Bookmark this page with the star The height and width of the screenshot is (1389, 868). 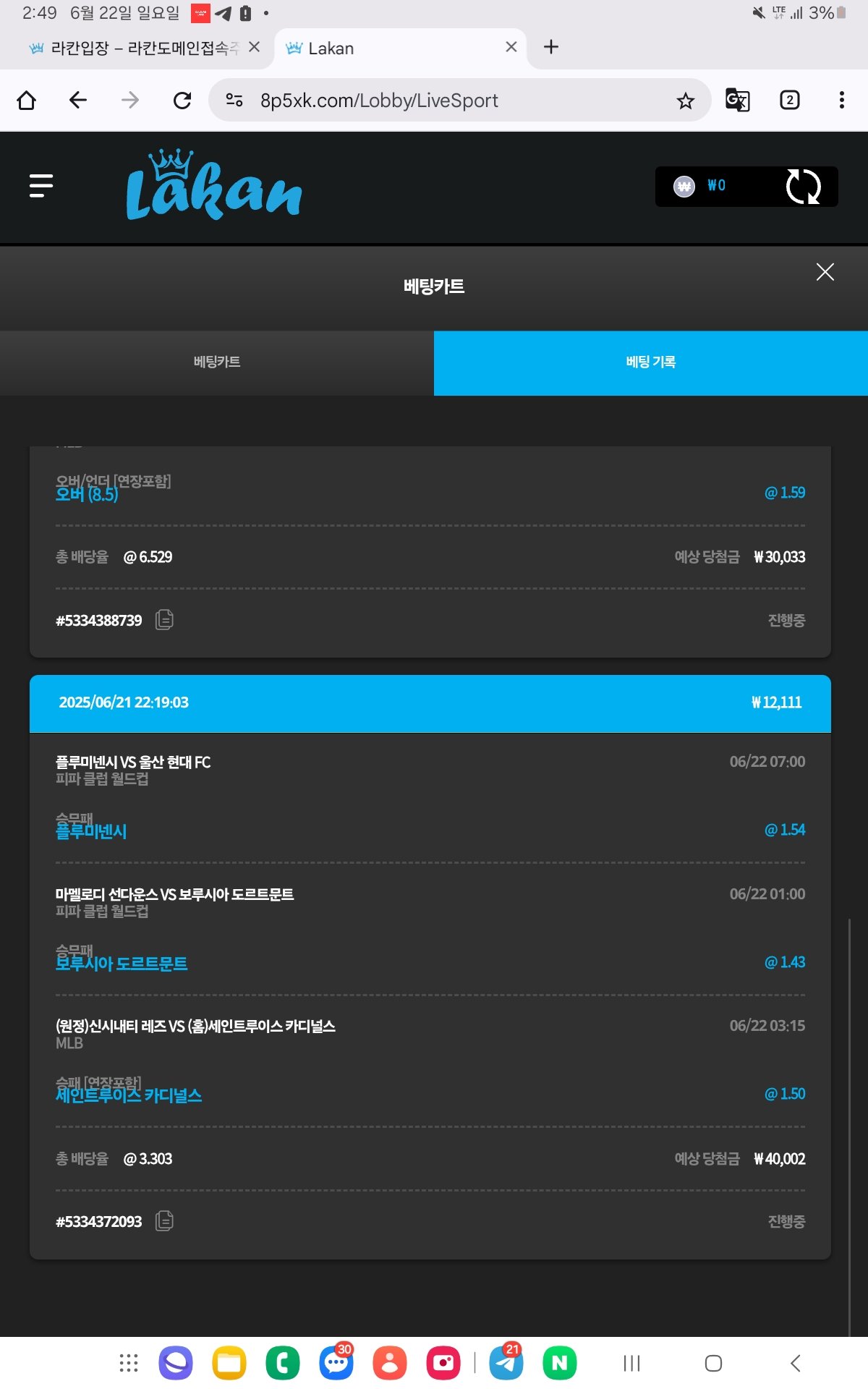point(685,101)
